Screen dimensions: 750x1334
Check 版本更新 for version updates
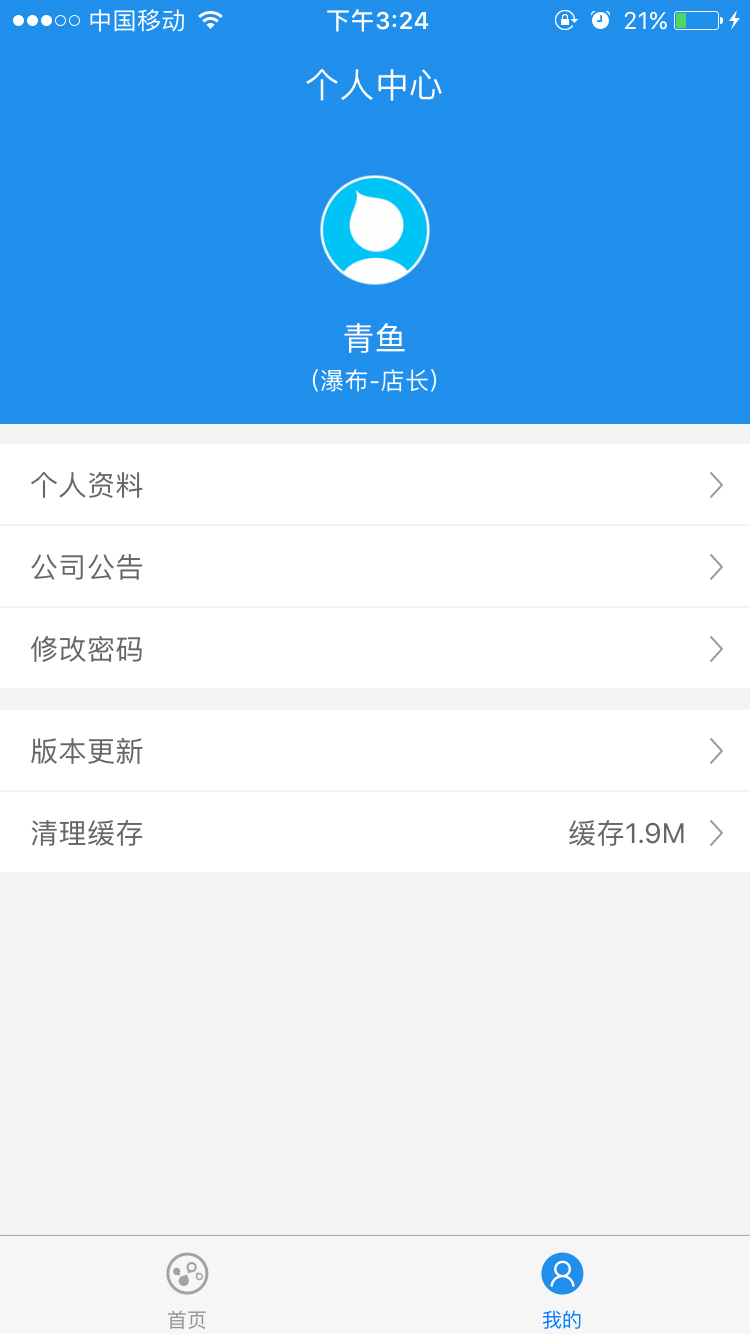tap(375, 751)
